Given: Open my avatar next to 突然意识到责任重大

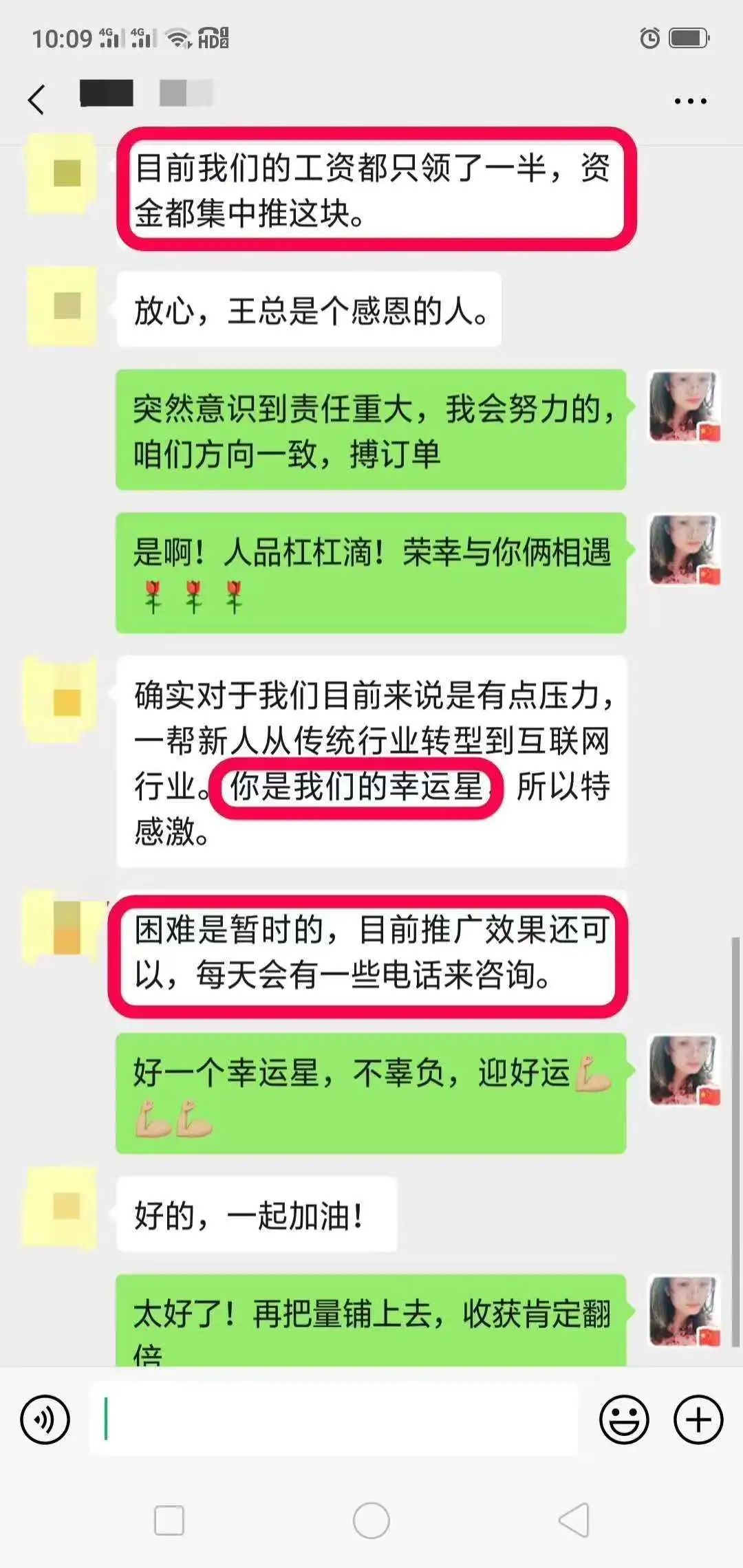Looking at the screenshot, I should click(x=684, y=406).
